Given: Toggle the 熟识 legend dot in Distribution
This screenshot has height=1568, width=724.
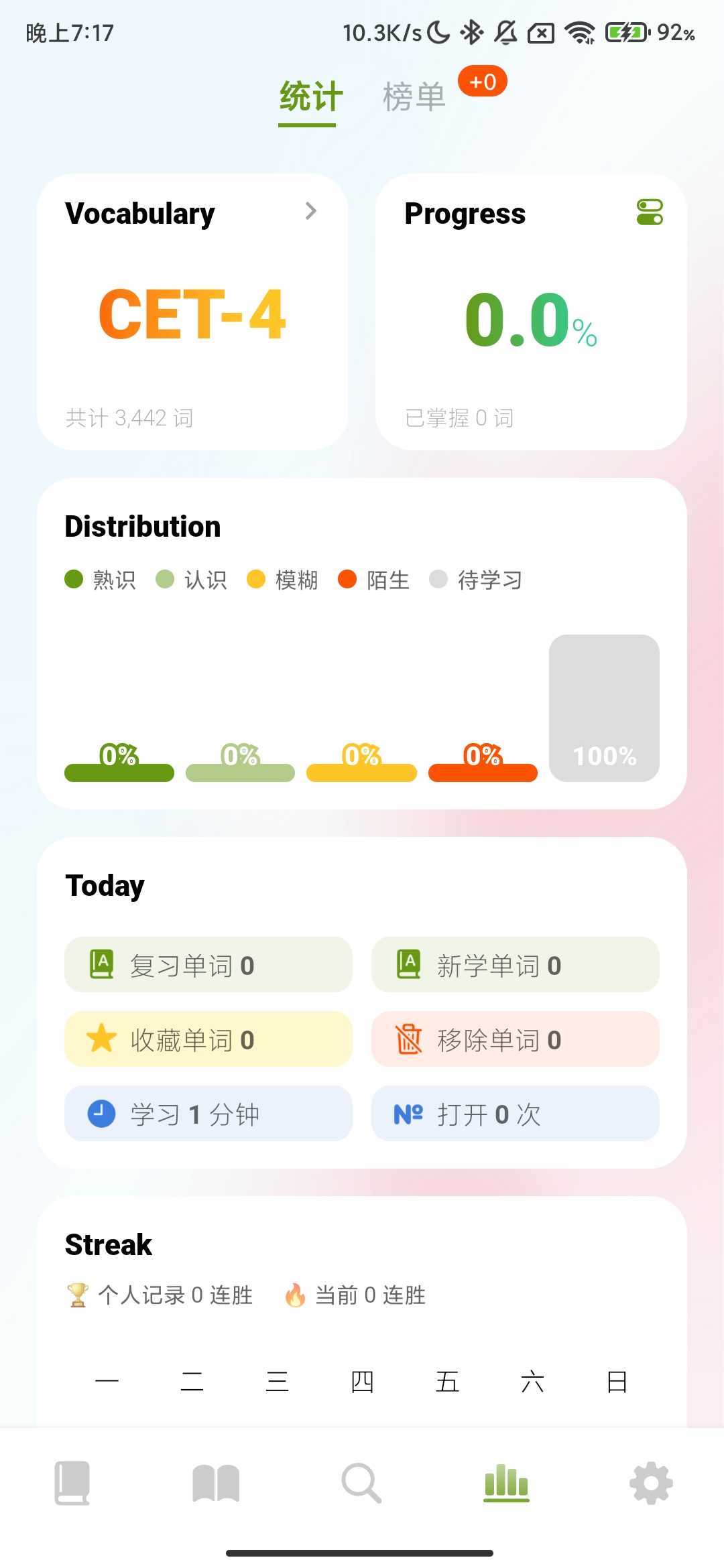Looking at the screenshot, I should pos(74,579).
